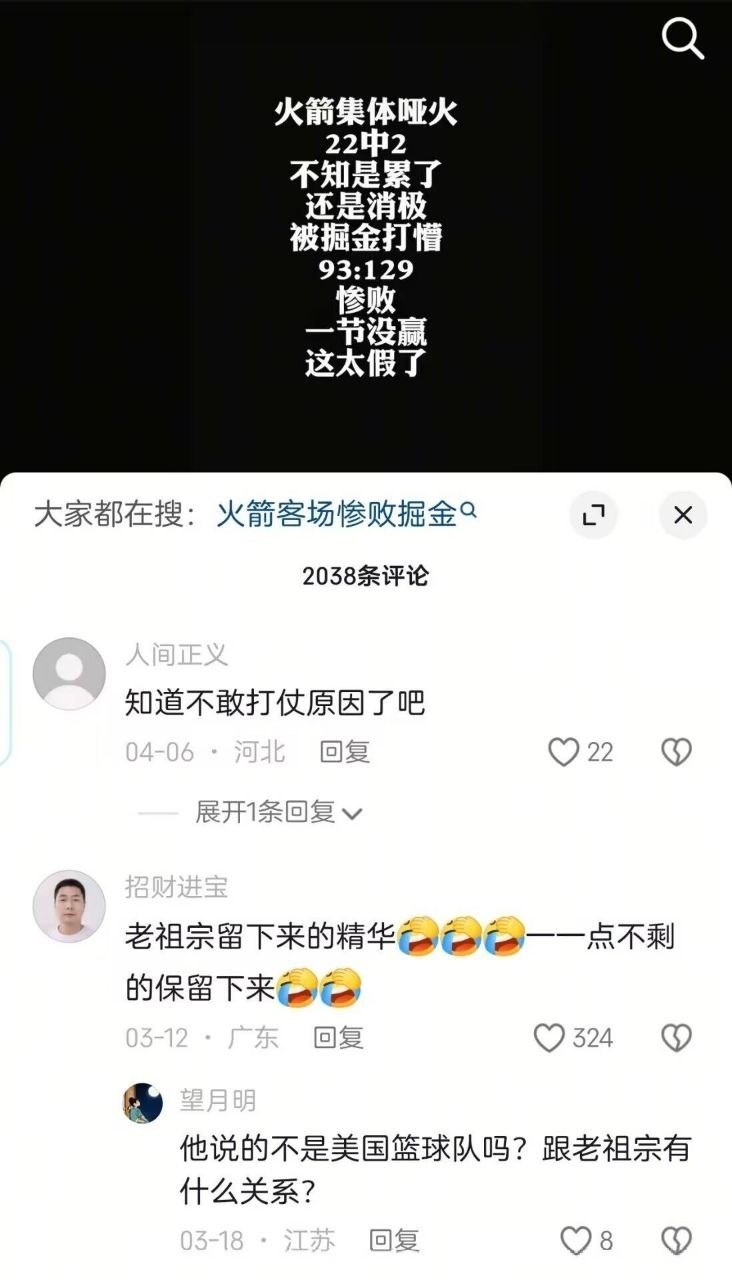This screenshot has height=1280, width=732.
Task: Reply to 招财进宝's comment
Action: point(339,1038)
